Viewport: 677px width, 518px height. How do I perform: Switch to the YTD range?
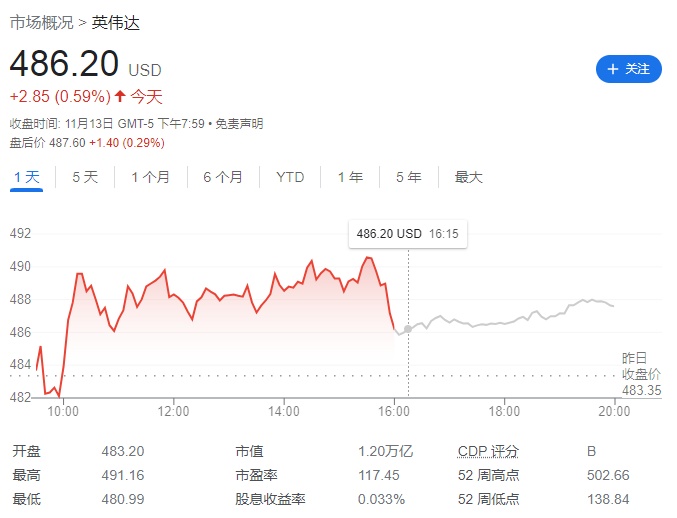pos(290,177)
